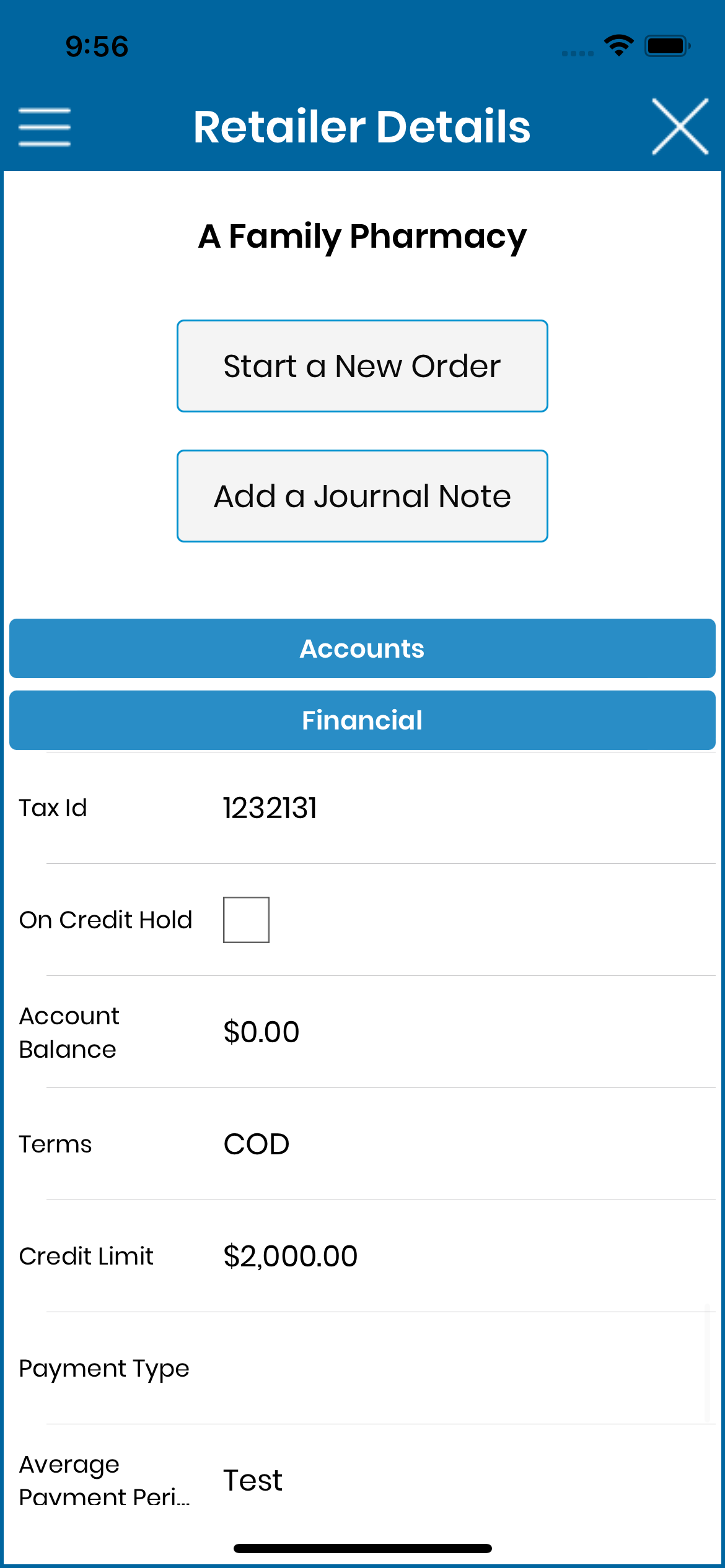The image size is (725, 1568).
Task: Expand the Accounts section
Action: (x=362, y=648)
